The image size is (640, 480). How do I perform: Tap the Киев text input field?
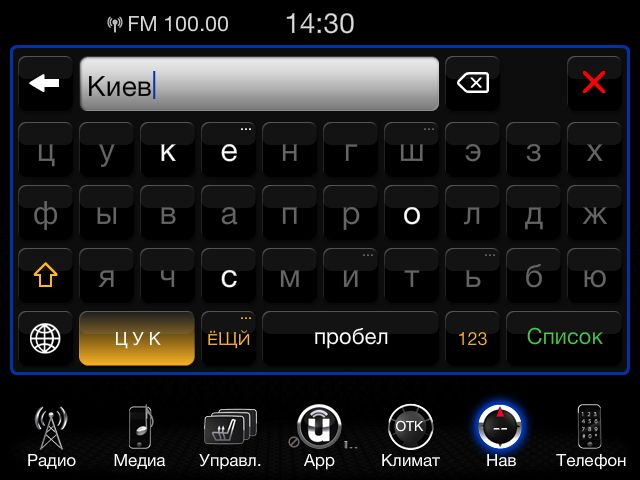[258, 85]
